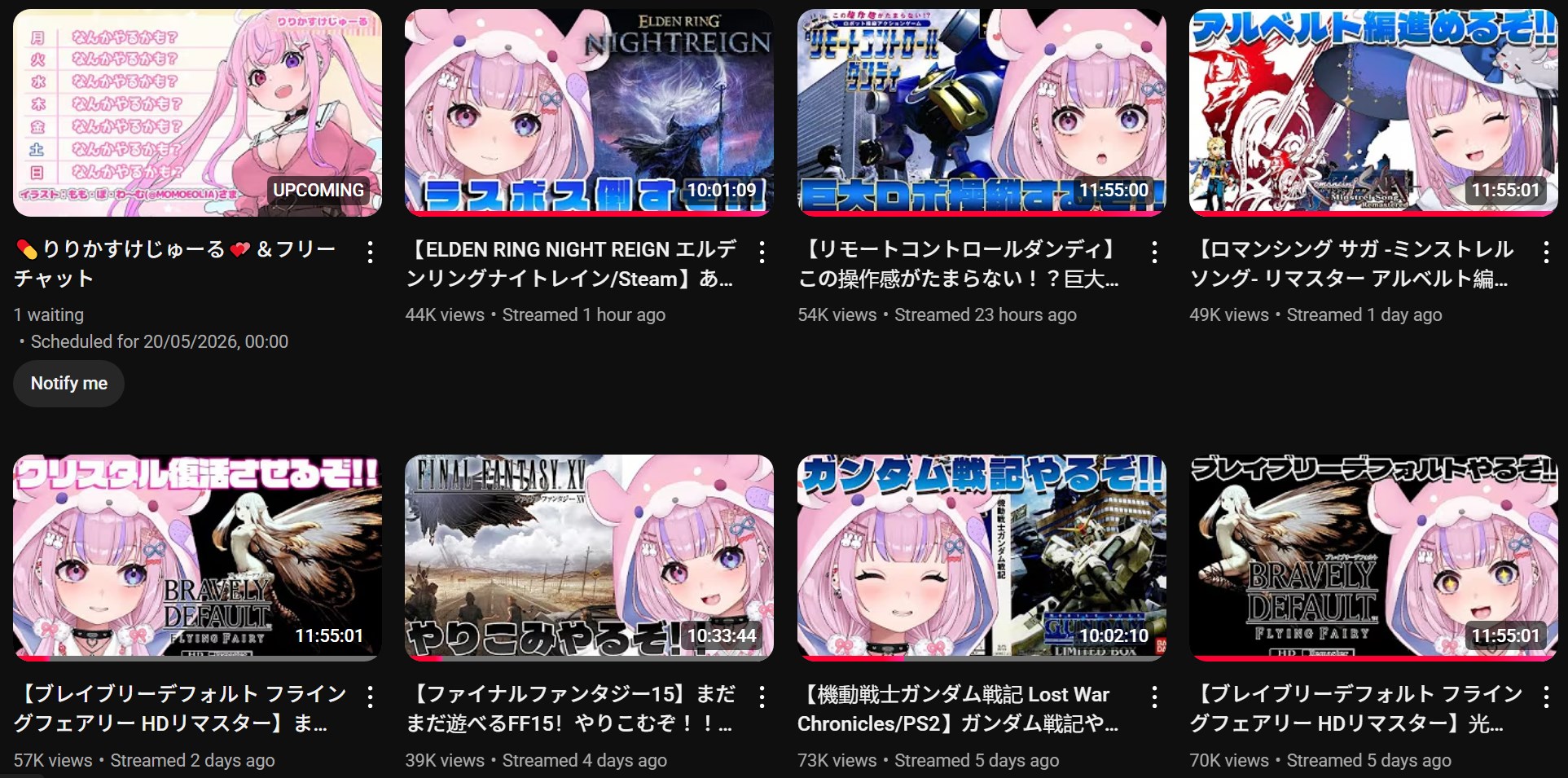Open the ロマンシング サガ ミンストレルソング video
Image resolution: width=1568 pixels, height=778 pixels.
1373,113
